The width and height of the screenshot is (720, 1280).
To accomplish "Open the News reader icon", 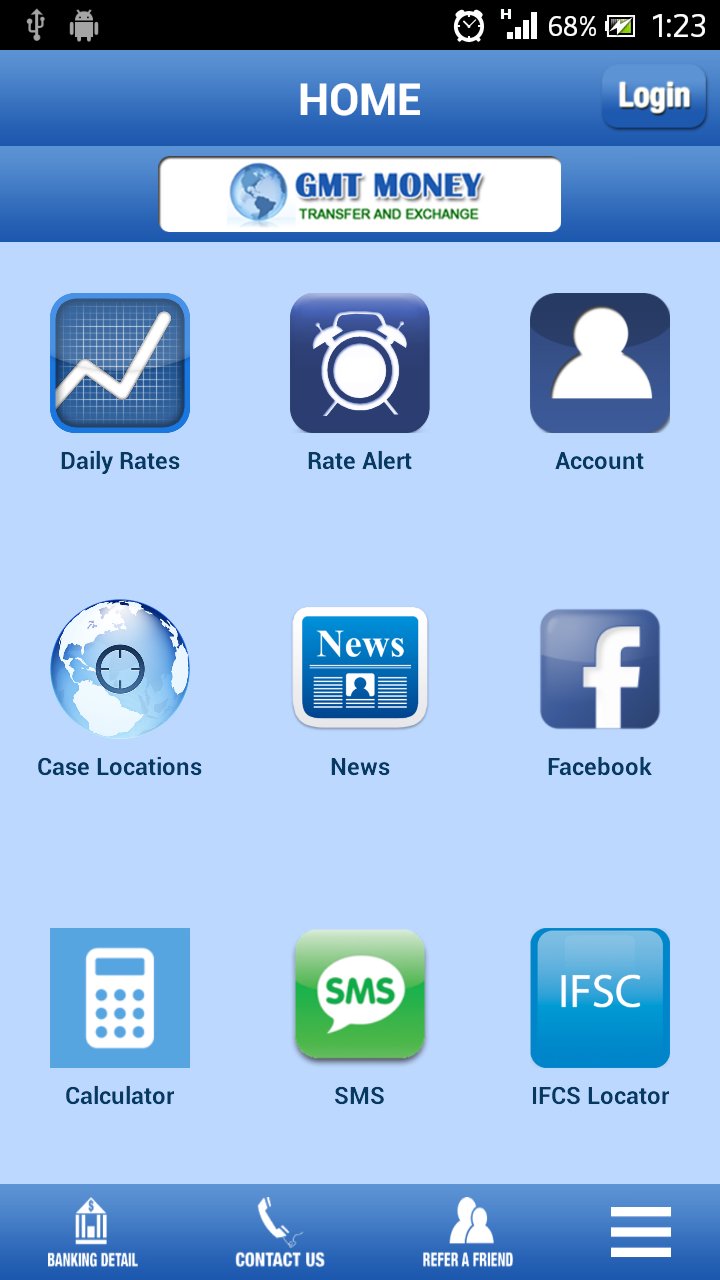I will 360,668.
